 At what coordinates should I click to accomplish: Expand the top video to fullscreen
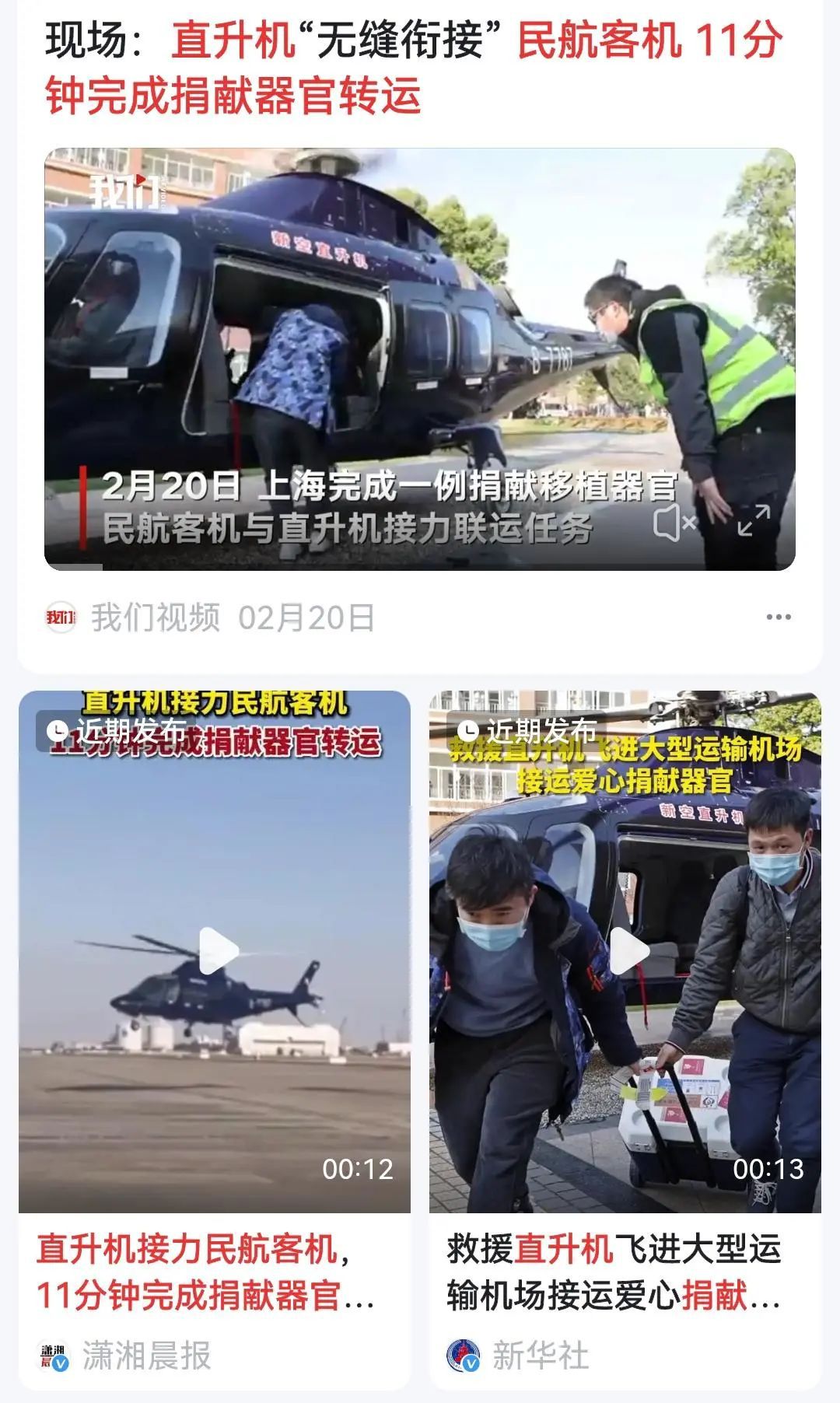753,520
